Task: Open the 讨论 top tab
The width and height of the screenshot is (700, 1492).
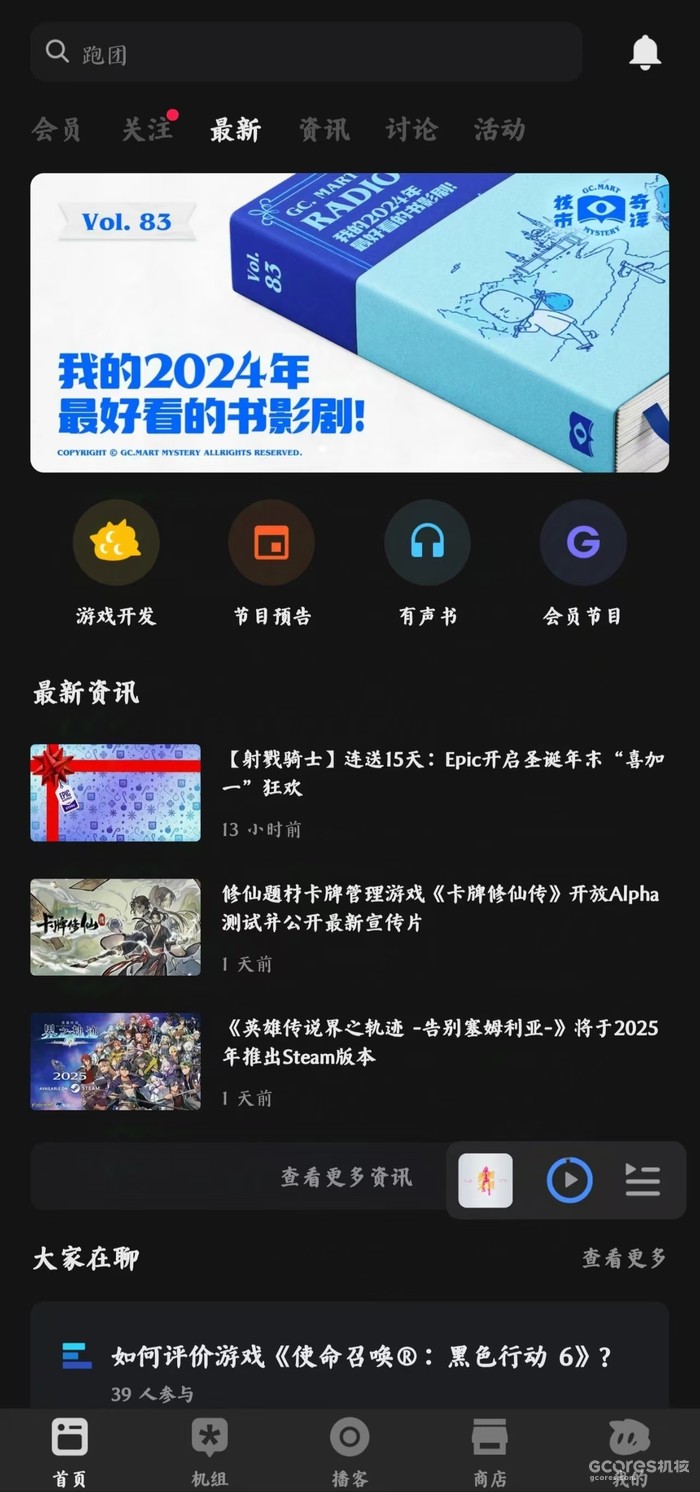Action: point(411,129)
